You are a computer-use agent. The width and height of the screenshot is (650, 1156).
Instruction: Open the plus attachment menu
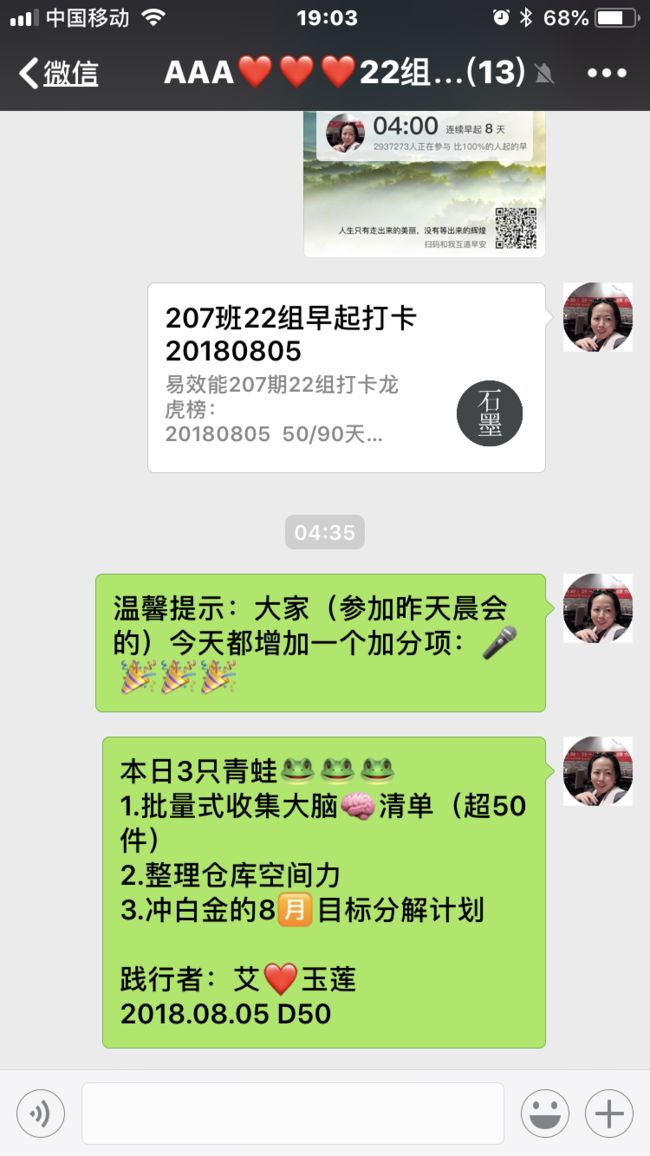tap(609, 1113)
